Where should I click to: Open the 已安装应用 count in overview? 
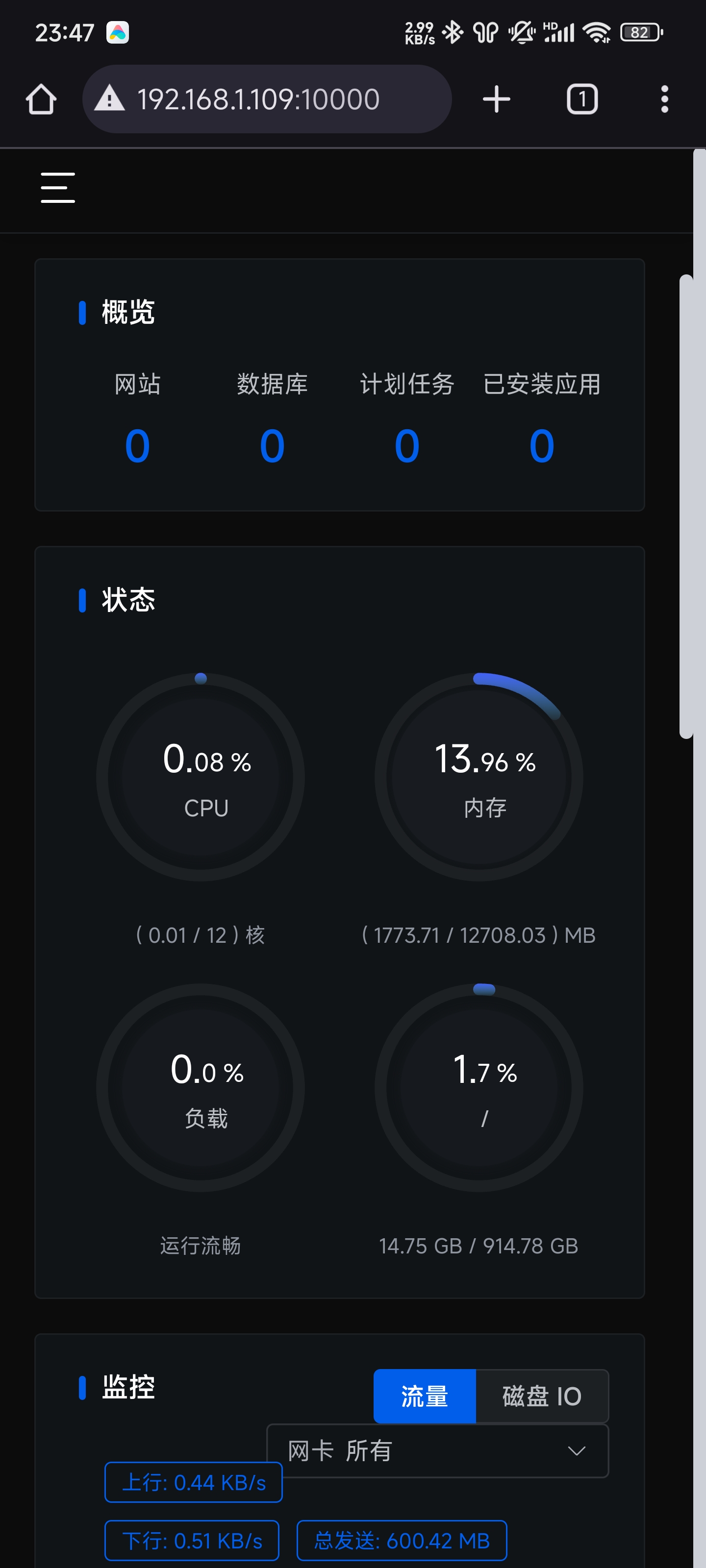coord(542,445)
